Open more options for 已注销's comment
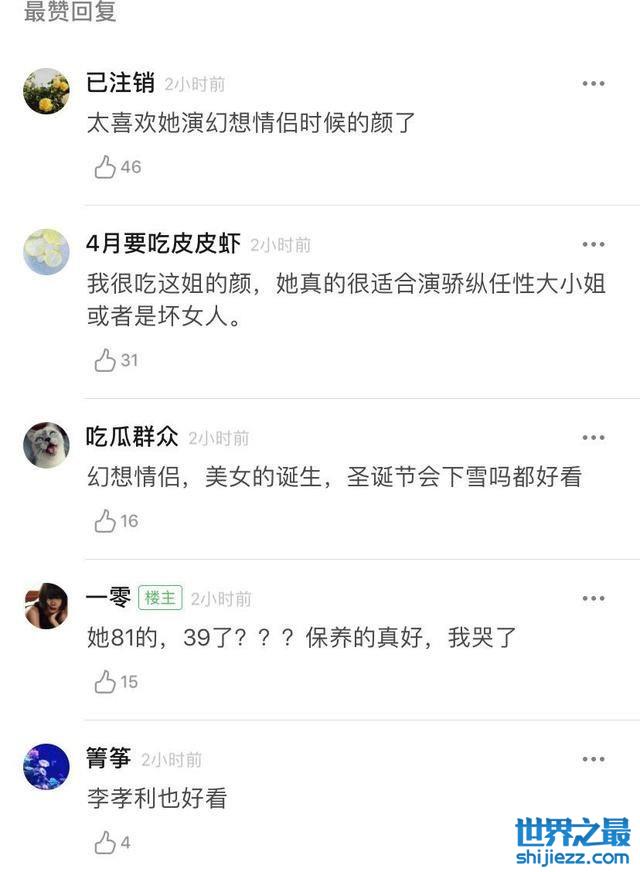The width and height of the screenshot is (640, 872). [594, 84]
